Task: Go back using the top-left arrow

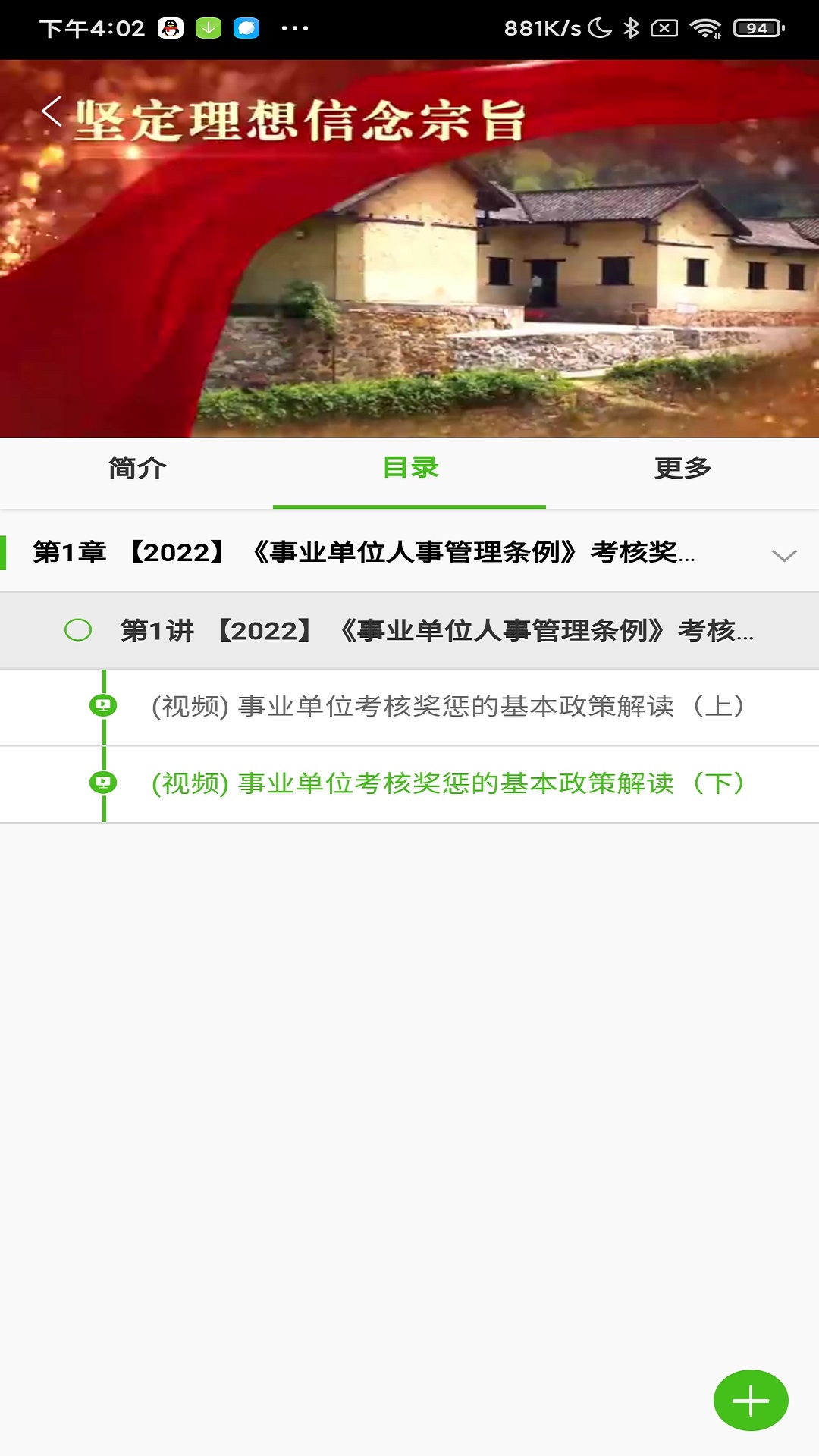Action: pyautogui.click(x=52, y=112)
